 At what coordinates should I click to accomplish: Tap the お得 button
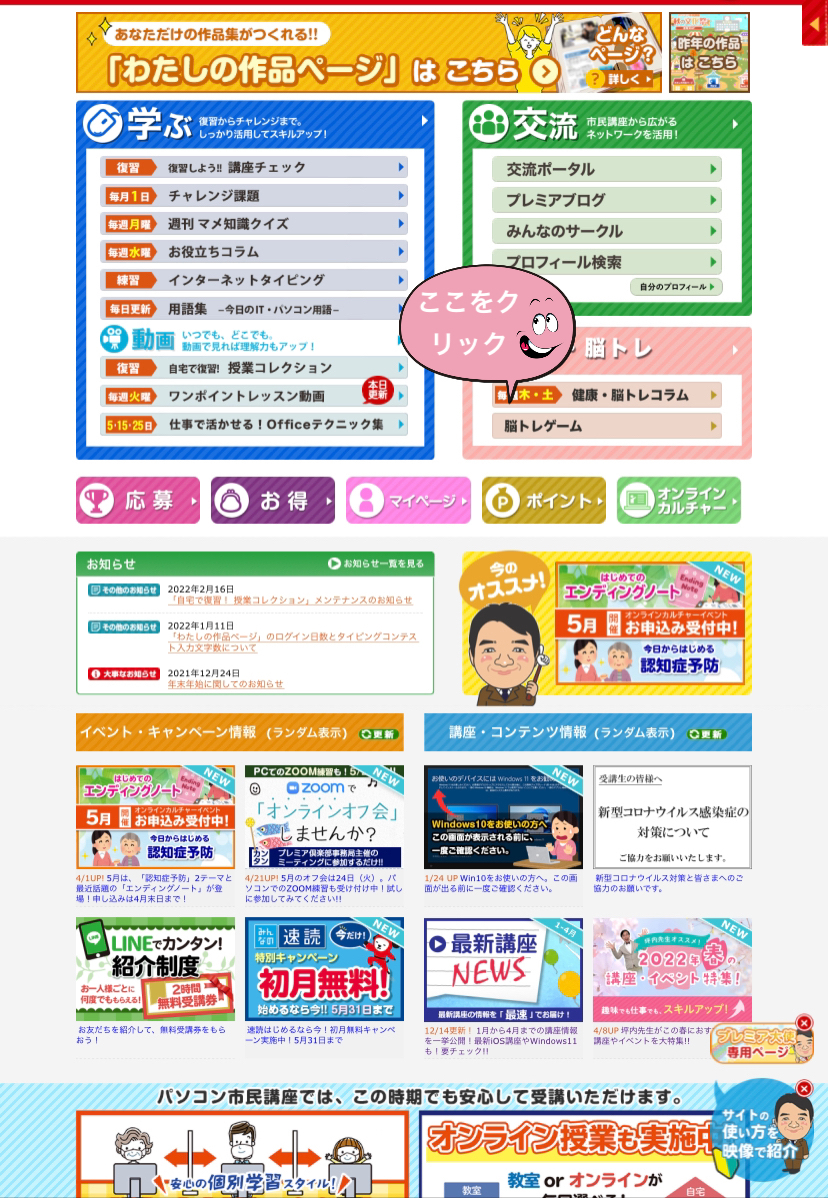pos(273,500)
